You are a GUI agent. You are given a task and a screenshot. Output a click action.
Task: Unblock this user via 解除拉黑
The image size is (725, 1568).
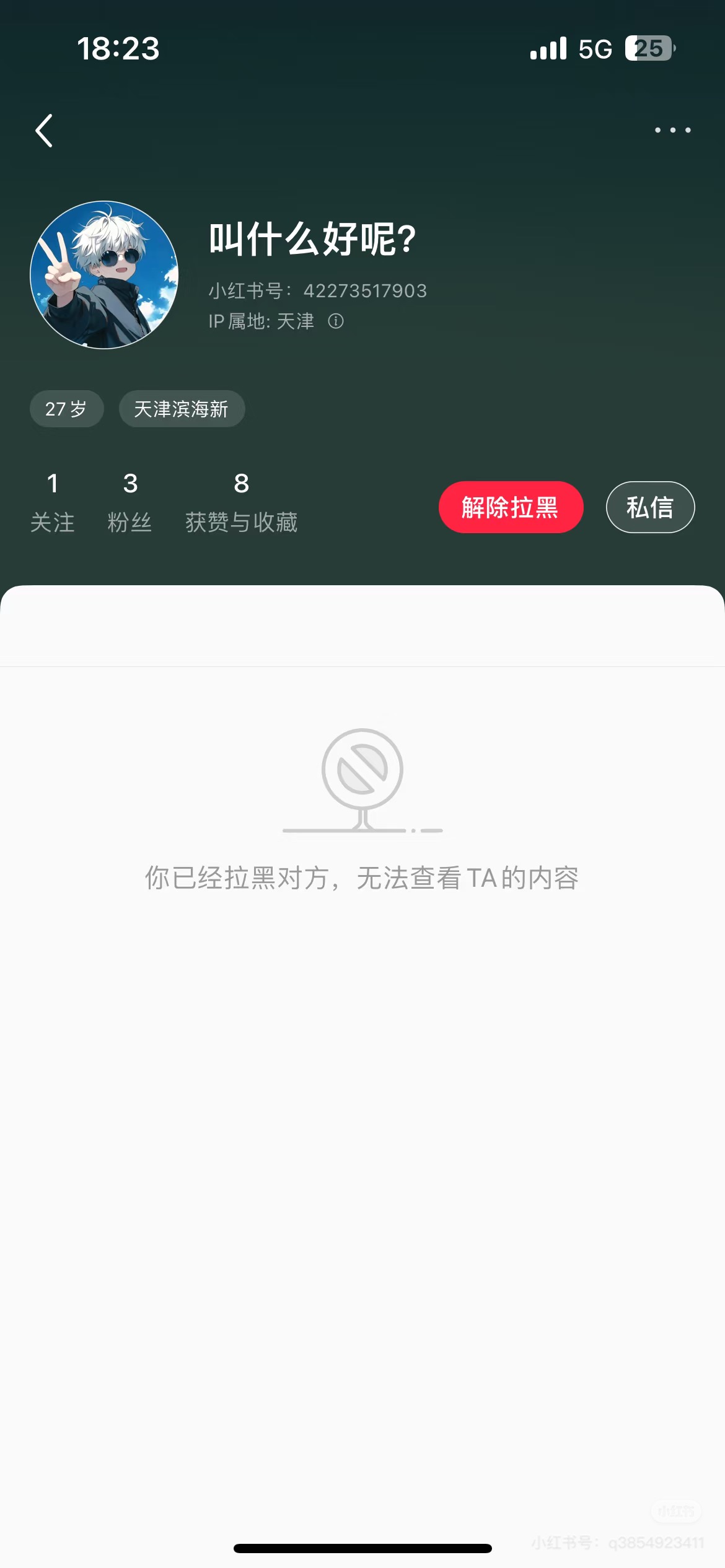point(511,507)
